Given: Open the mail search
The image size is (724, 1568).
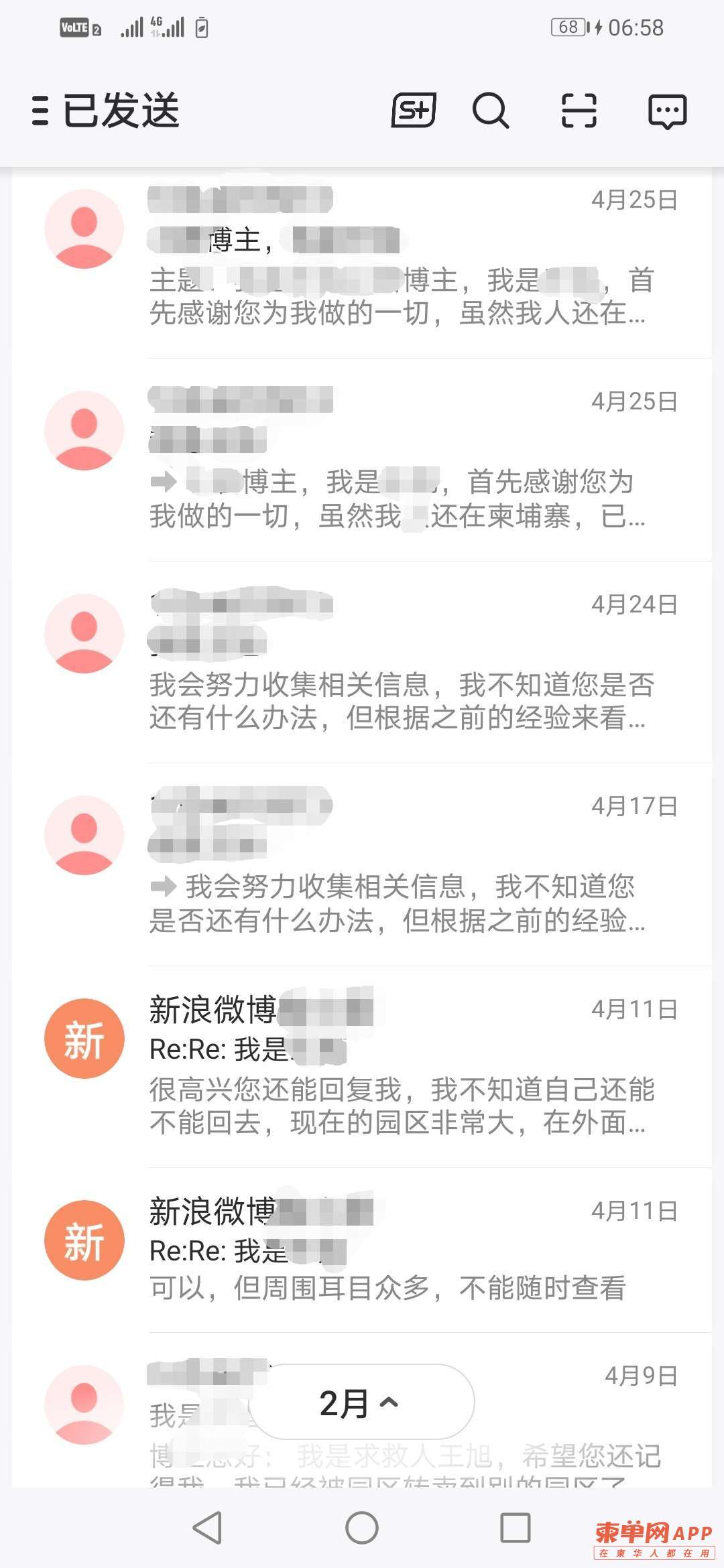Looking at the screenshot, I should point(491,111).
